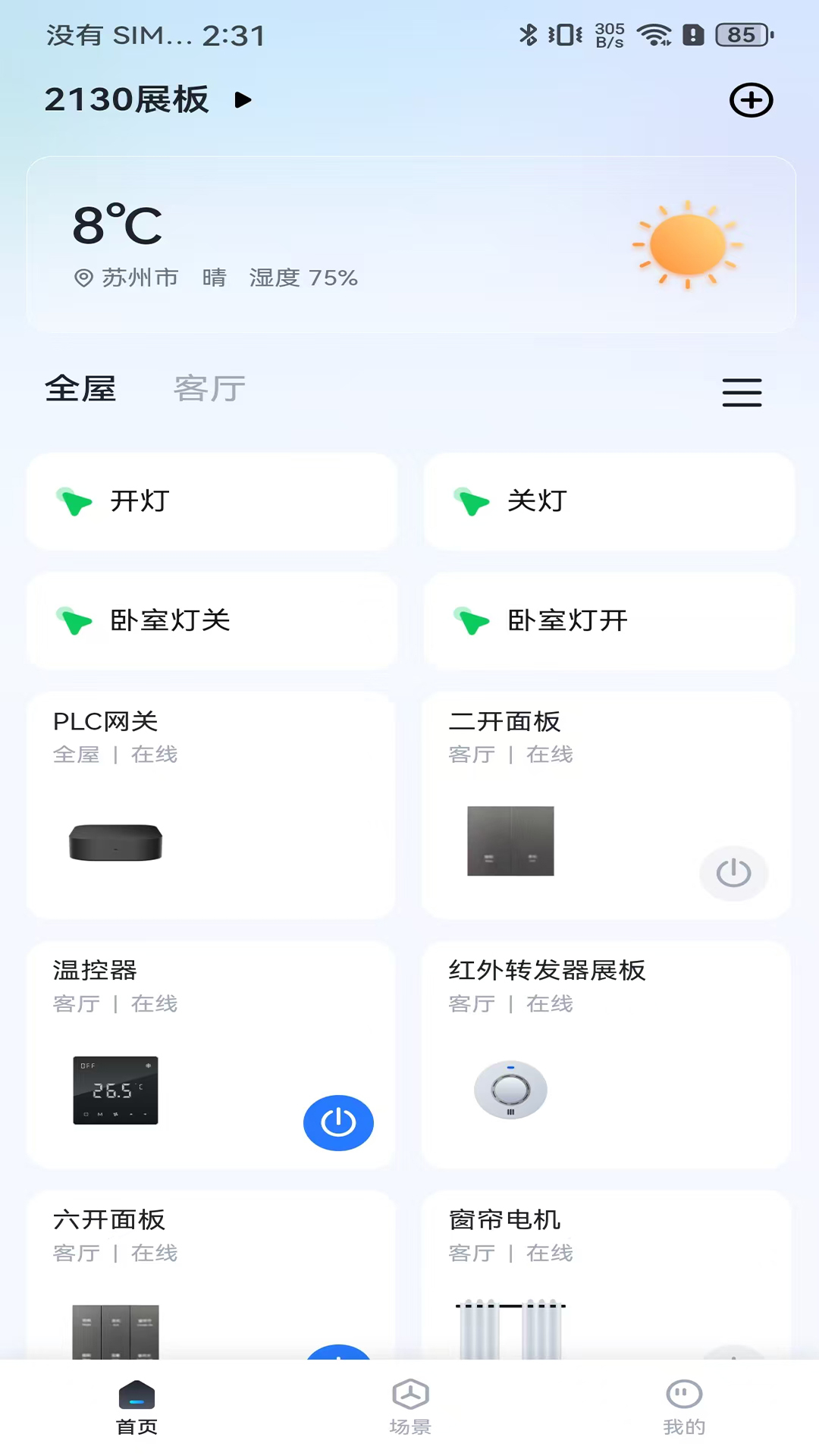Activate the 卧室灯开 scene
This screenshot has width=819, height=1456.
[608, 621]
